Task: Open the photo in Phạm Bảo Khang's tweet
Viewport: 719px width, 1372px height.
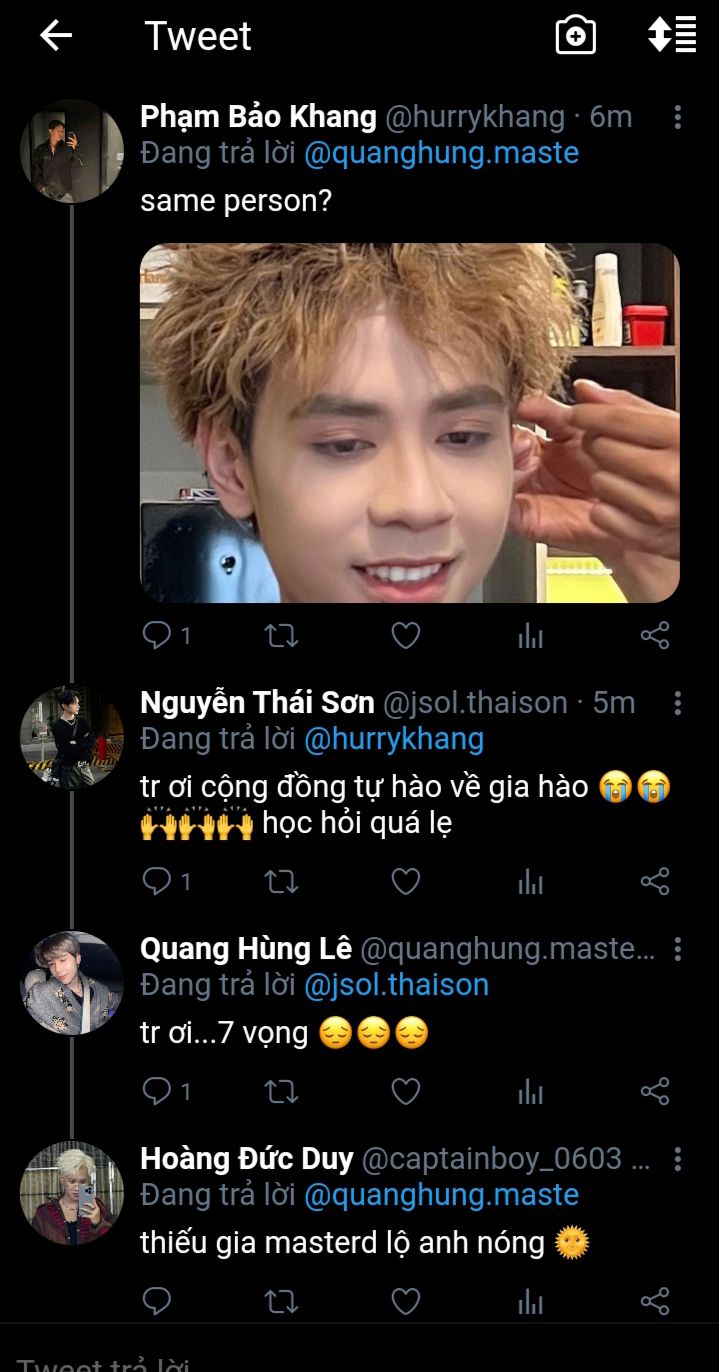Action: coord(409,422)
